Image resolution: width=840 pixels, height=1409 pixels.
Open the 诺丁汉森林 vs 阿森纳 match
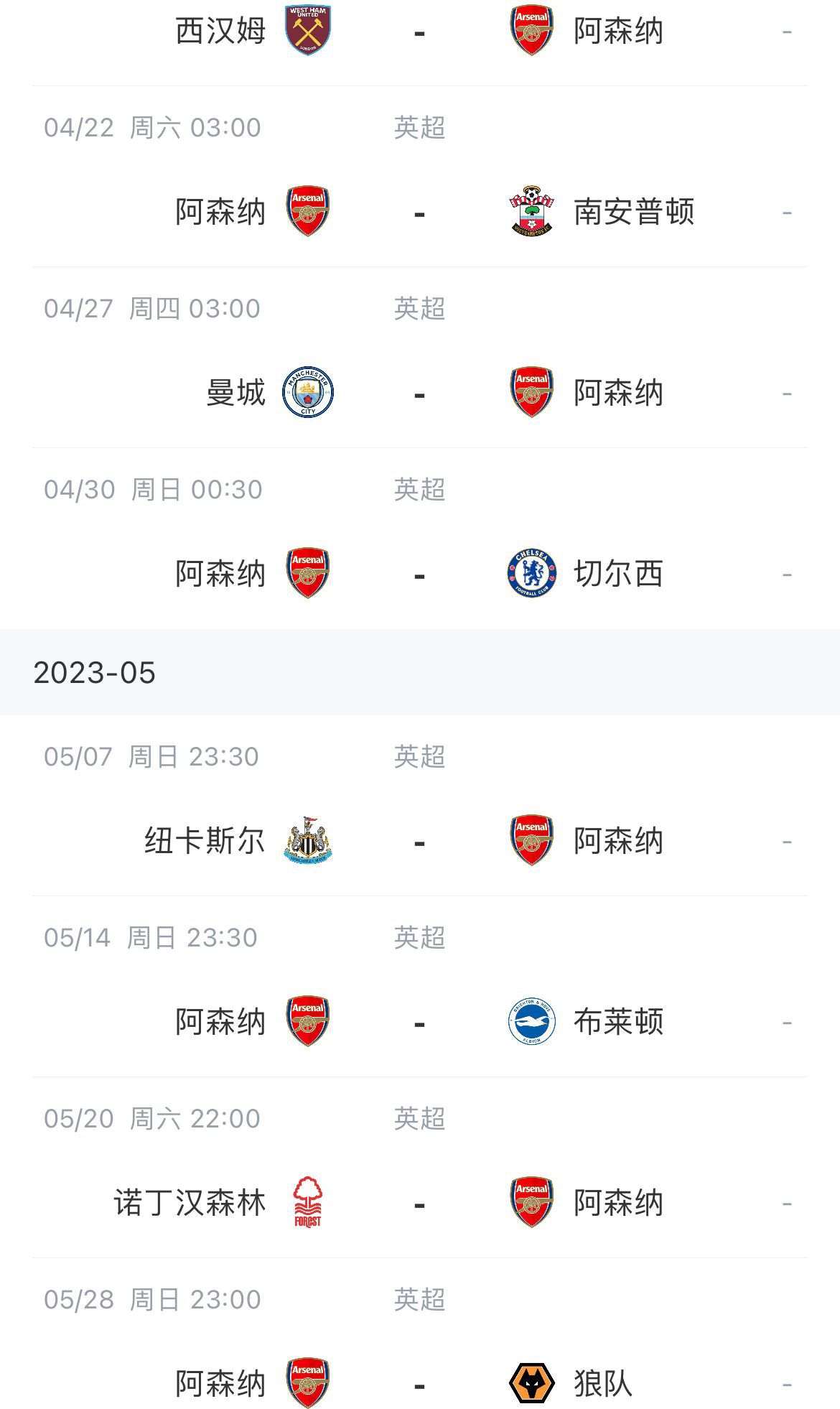pyautogui.click(x=419, y=1204)
